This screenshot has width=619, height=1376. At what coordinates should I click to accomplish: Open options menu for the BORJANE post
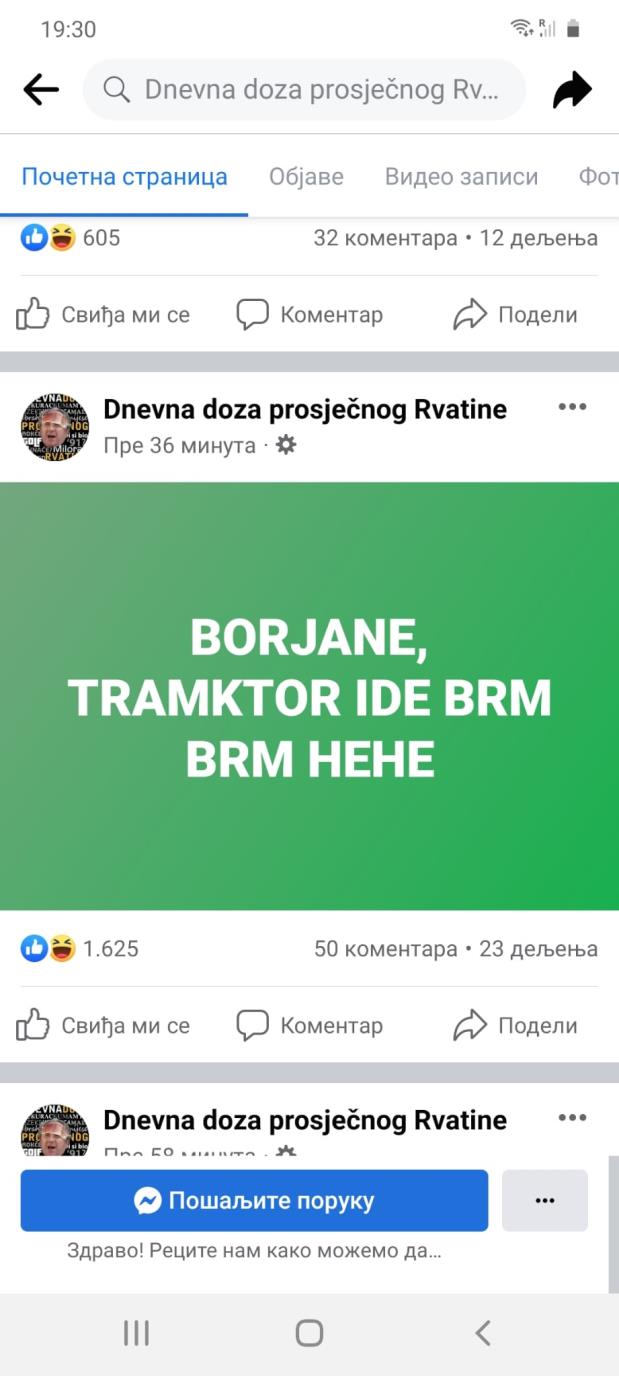tap(572, 407)
